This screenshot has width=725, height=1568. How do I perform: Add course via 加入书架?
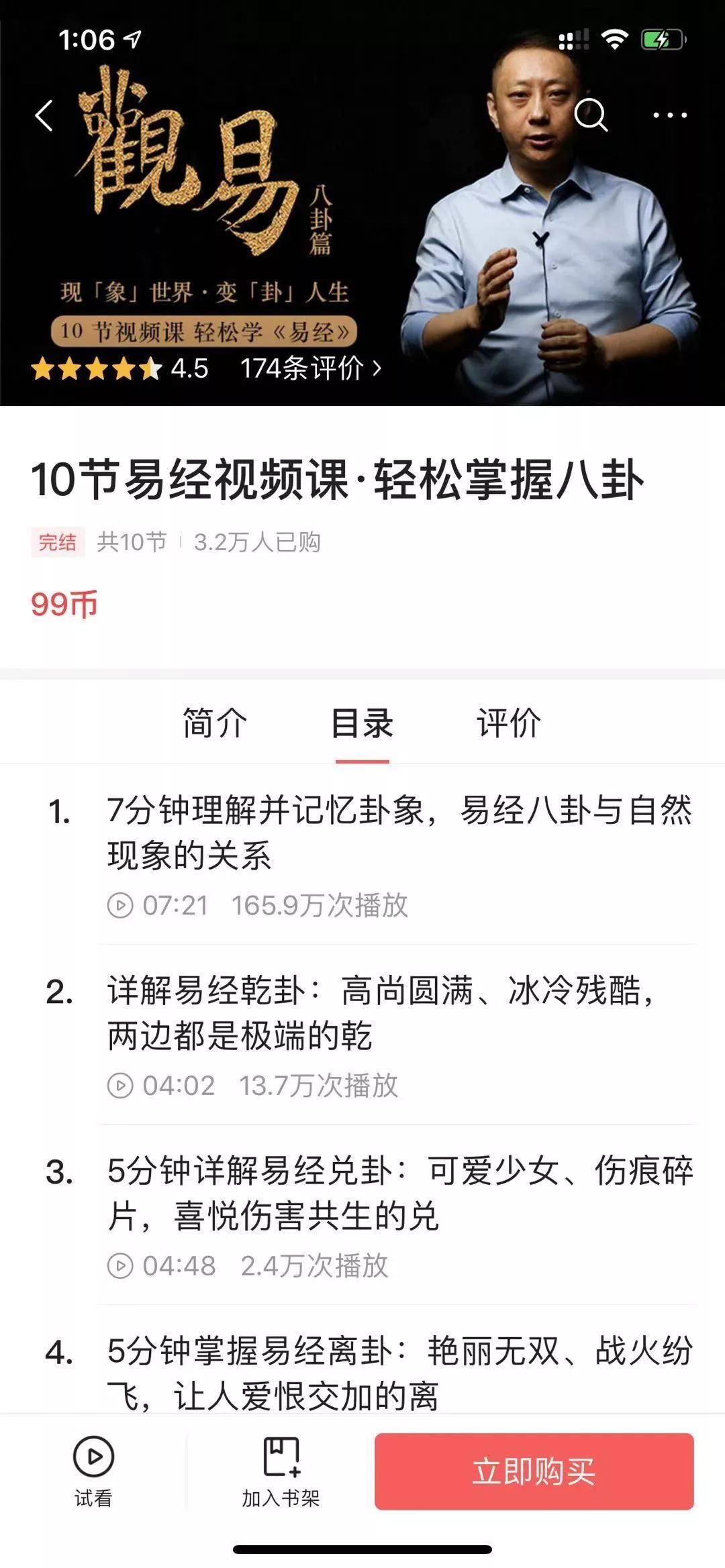pyautogui.click(x=281, y=1471)
